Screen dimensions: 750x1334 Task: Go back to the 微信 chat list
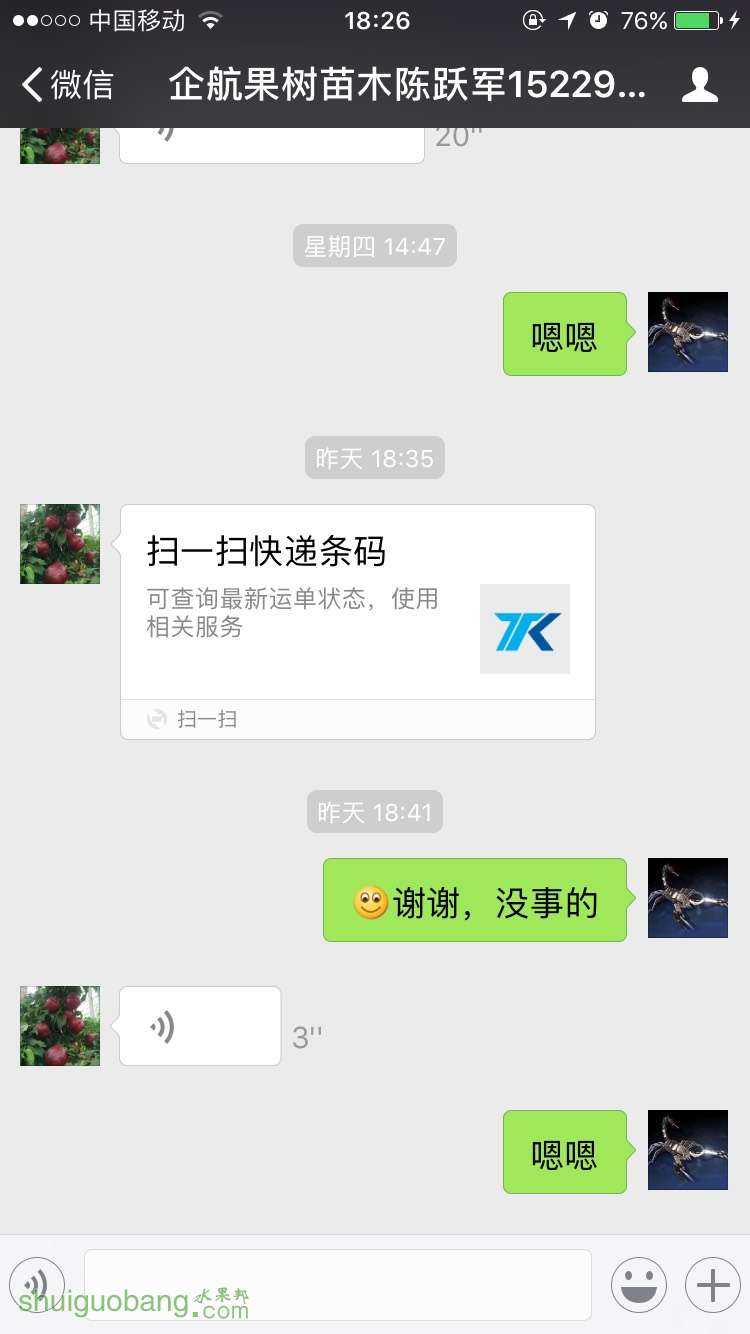pyautogui.click(x=68, y=86)
